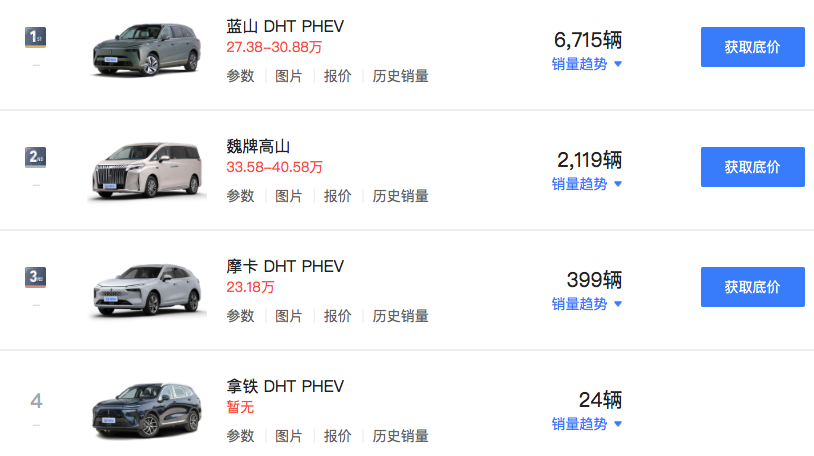Expand 销量趋势 for 蓝山 DHT PHEV

click(587, 64)
